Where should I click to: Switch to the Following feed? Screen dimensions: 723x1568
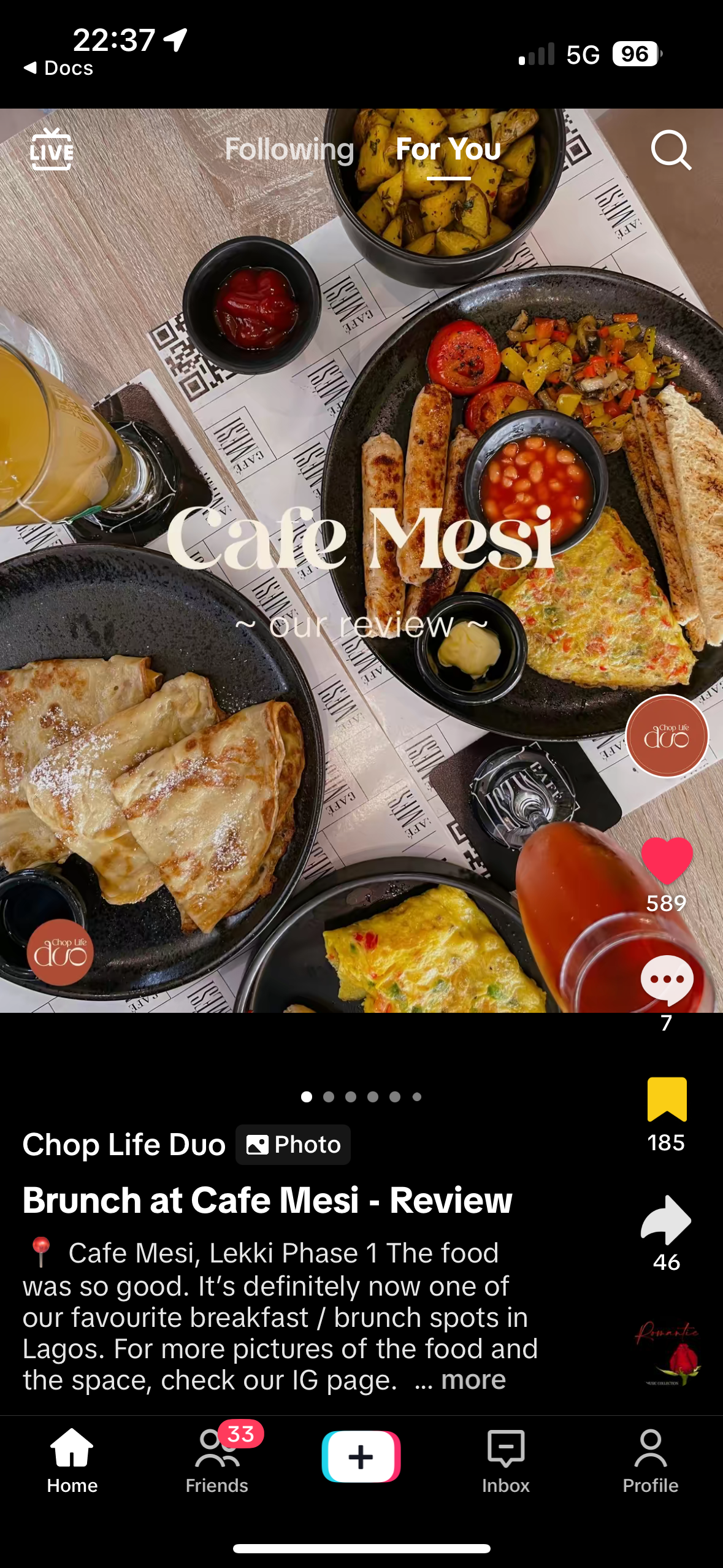coord(289,150)
